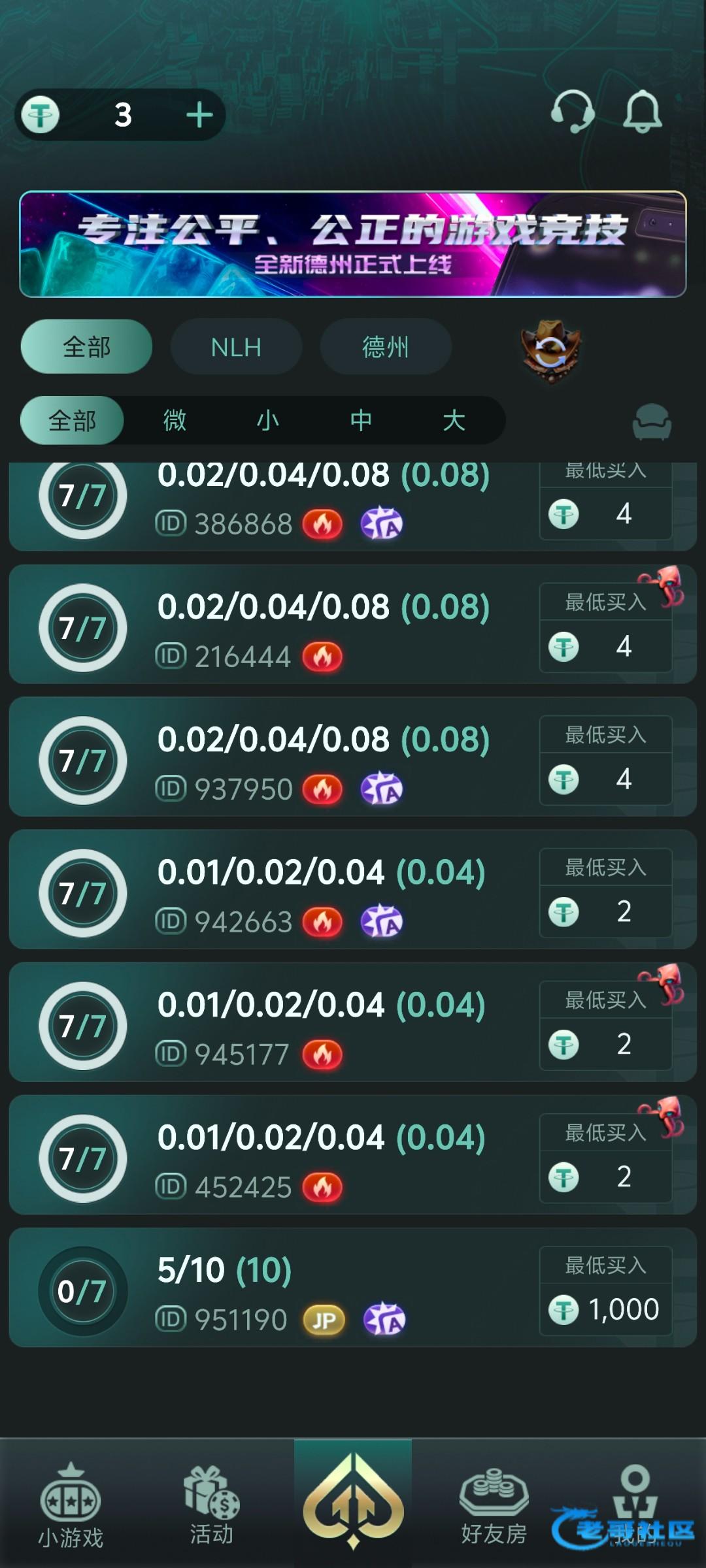Viewport: 706px width, 1568px height.
Task: Switch to the NLH game tab
Action: tap(236, 347)
